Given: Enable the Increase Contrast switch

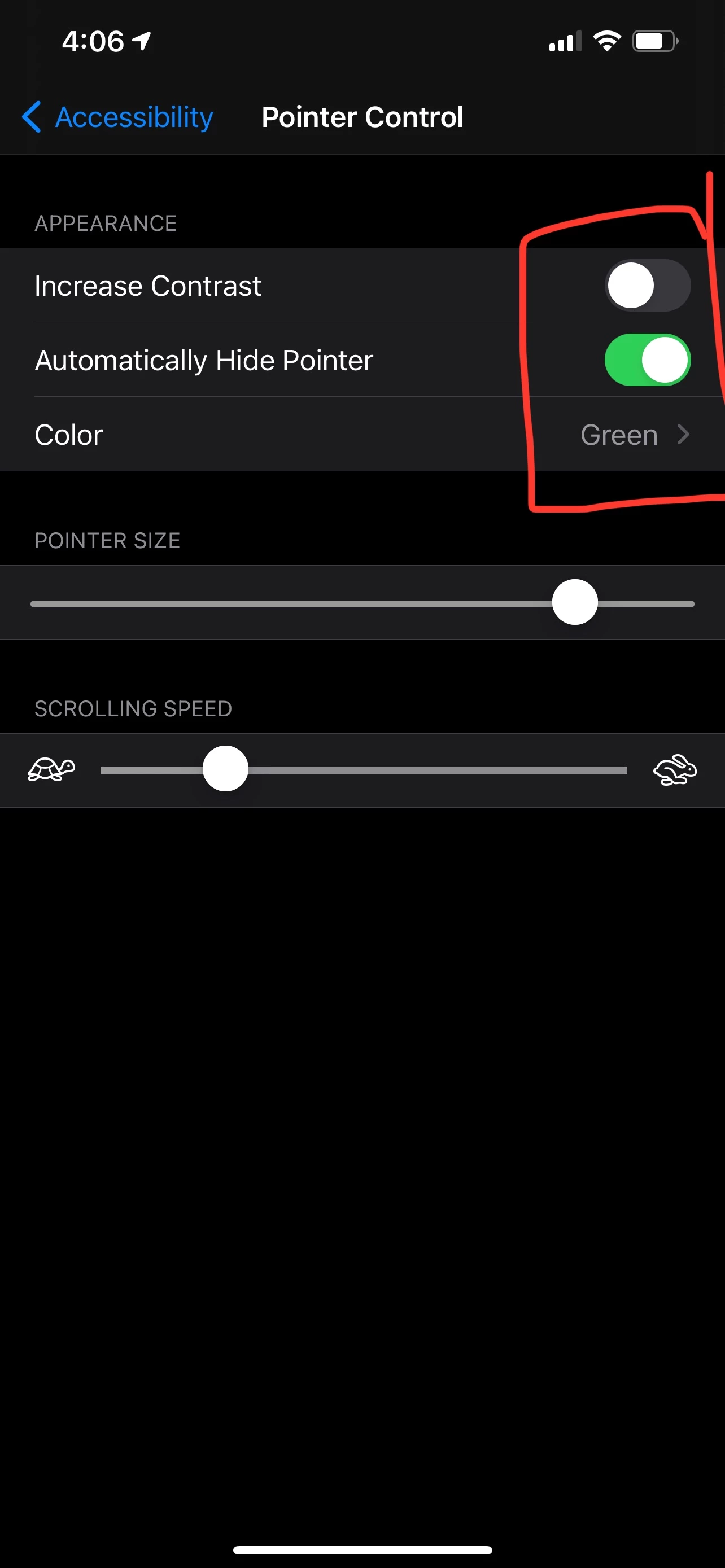Looking at the screenshot, I should [647, 286].
